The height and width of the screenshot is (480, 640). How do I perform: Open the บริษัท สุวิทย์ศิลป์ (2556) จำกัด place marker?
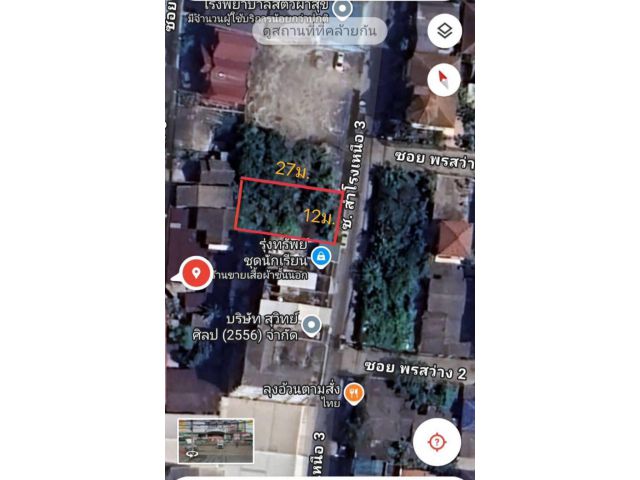tap(312, 324)
